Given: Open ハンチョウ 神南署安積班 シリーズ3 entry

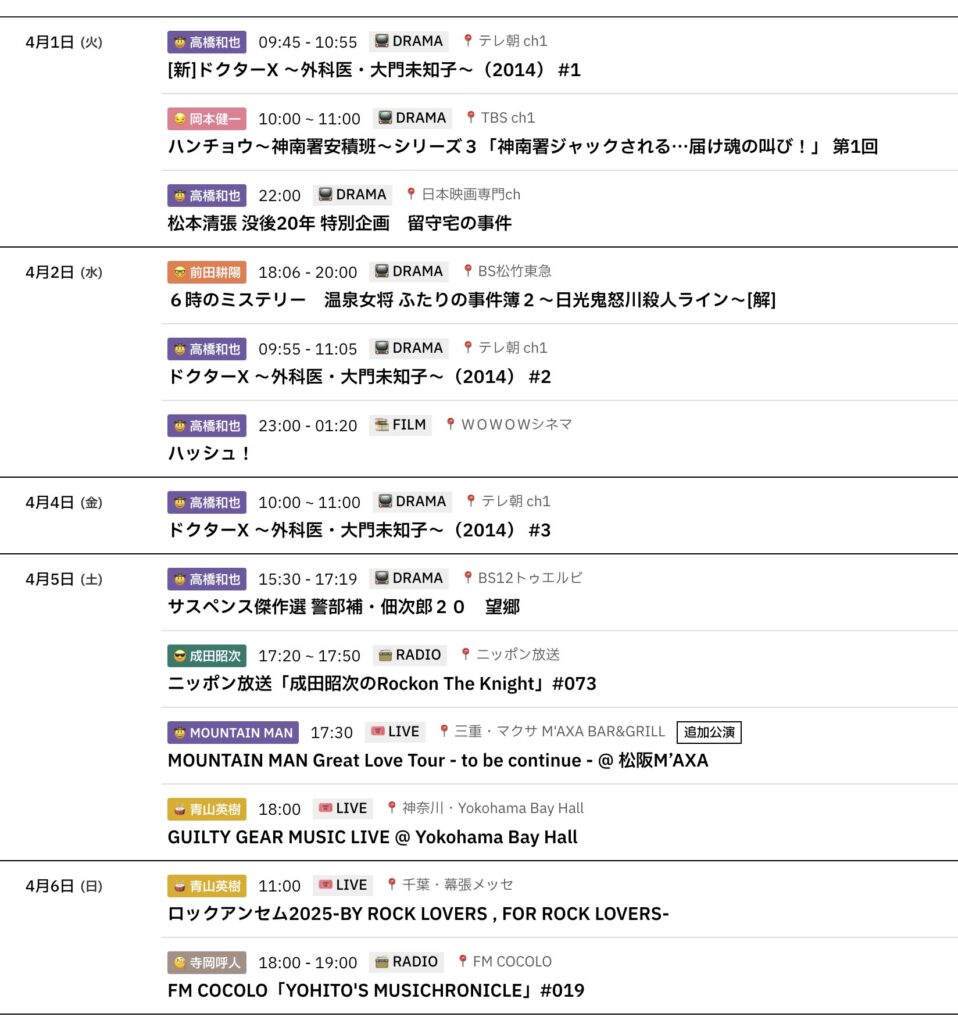Looking at the screenshot, I should point(522,147).
